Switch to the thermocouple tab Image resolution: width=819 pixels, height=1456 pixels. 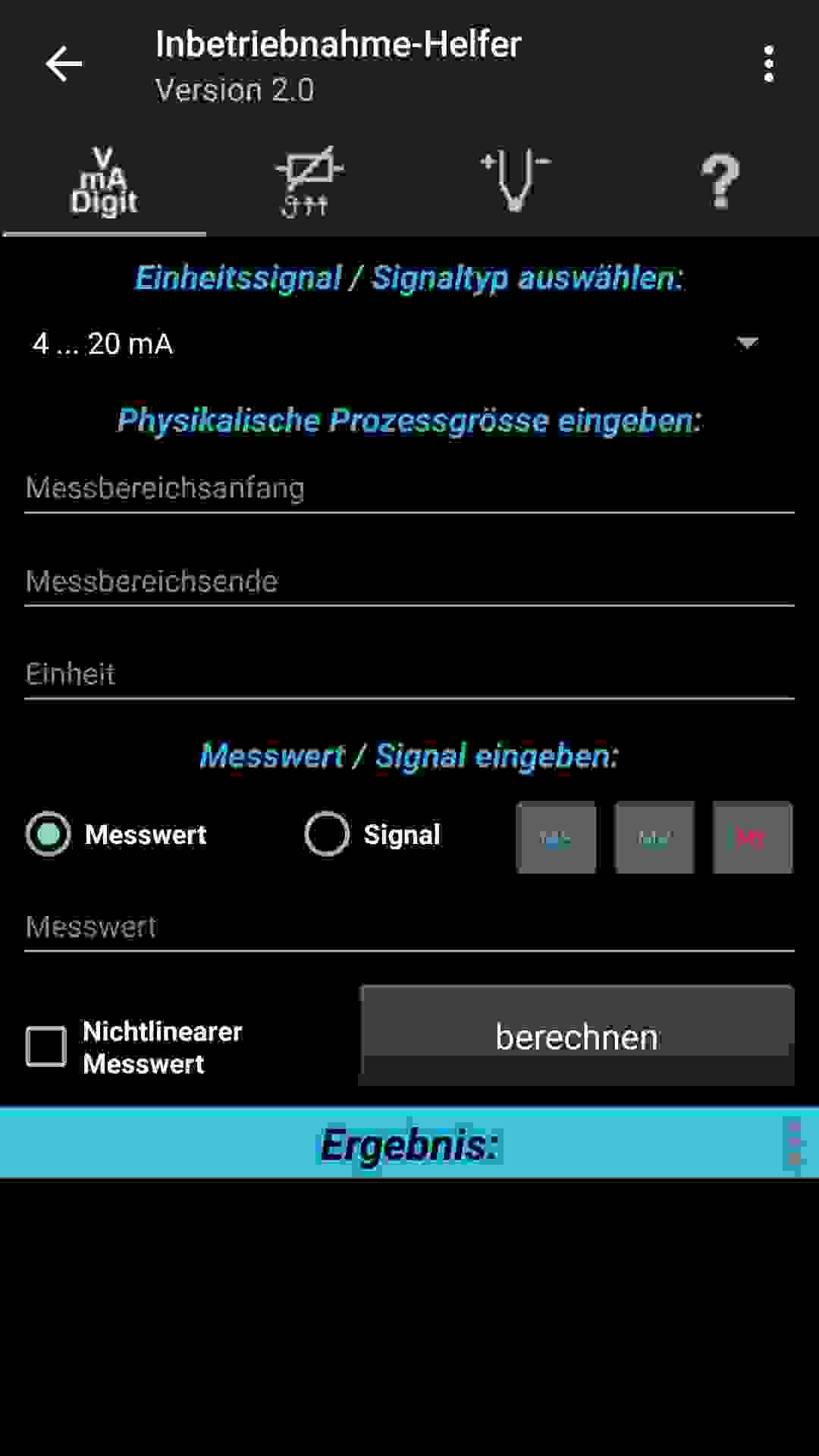pyautogui.click(x=514, y=182)
